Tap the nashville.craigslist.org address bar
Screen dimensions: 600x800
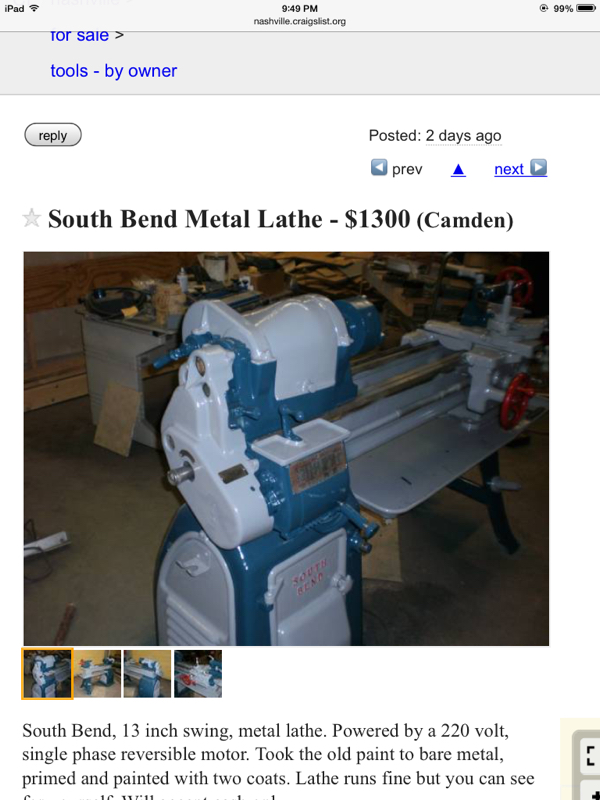[300, 21]
